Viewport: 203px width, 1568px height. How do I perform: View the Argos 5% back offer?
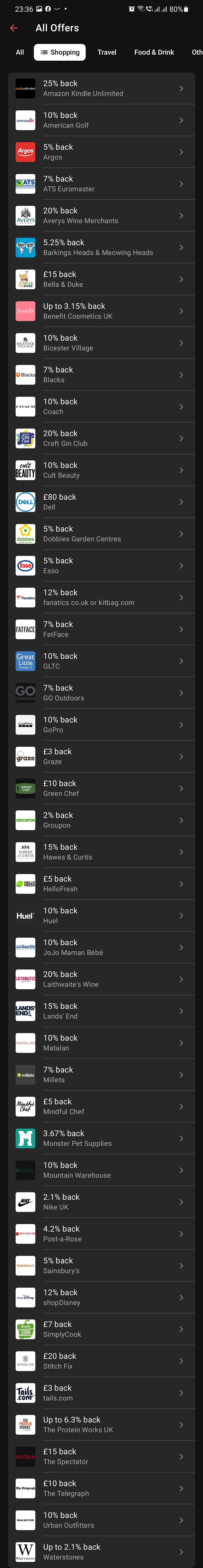click(101, 152)
